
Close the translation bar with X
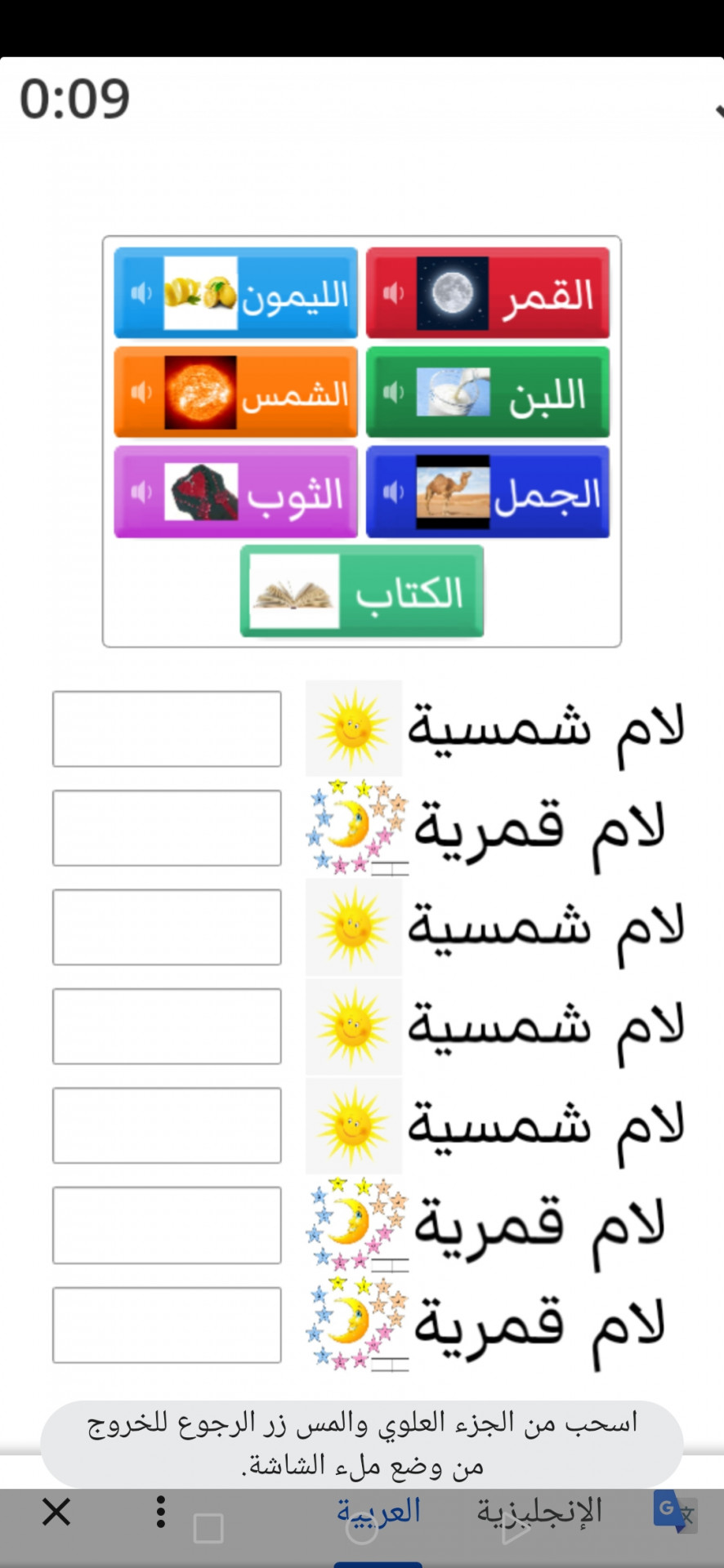point(56,1512)
